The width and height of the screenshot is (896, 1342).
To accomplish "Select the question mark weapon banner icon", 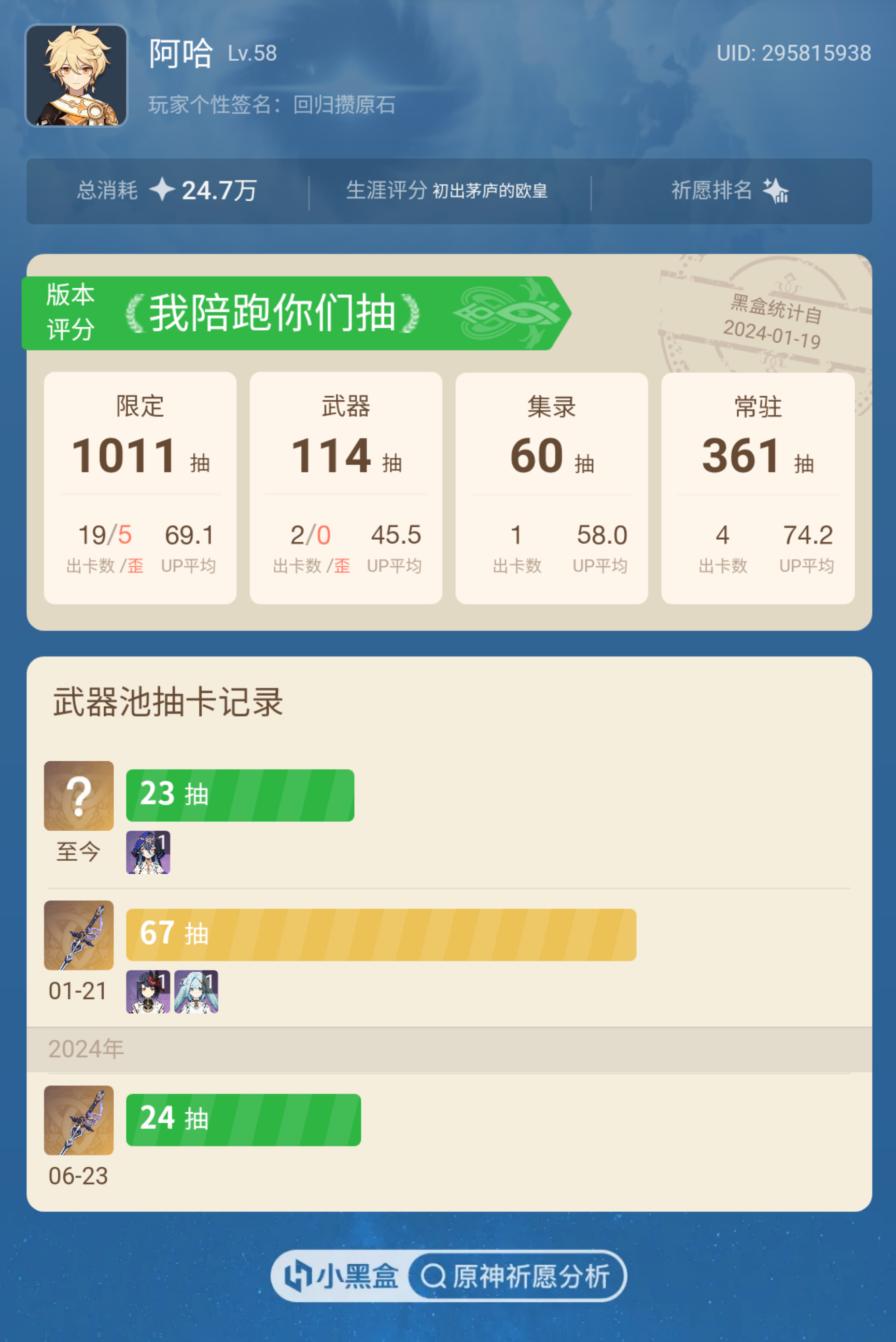I will (78, 796).
